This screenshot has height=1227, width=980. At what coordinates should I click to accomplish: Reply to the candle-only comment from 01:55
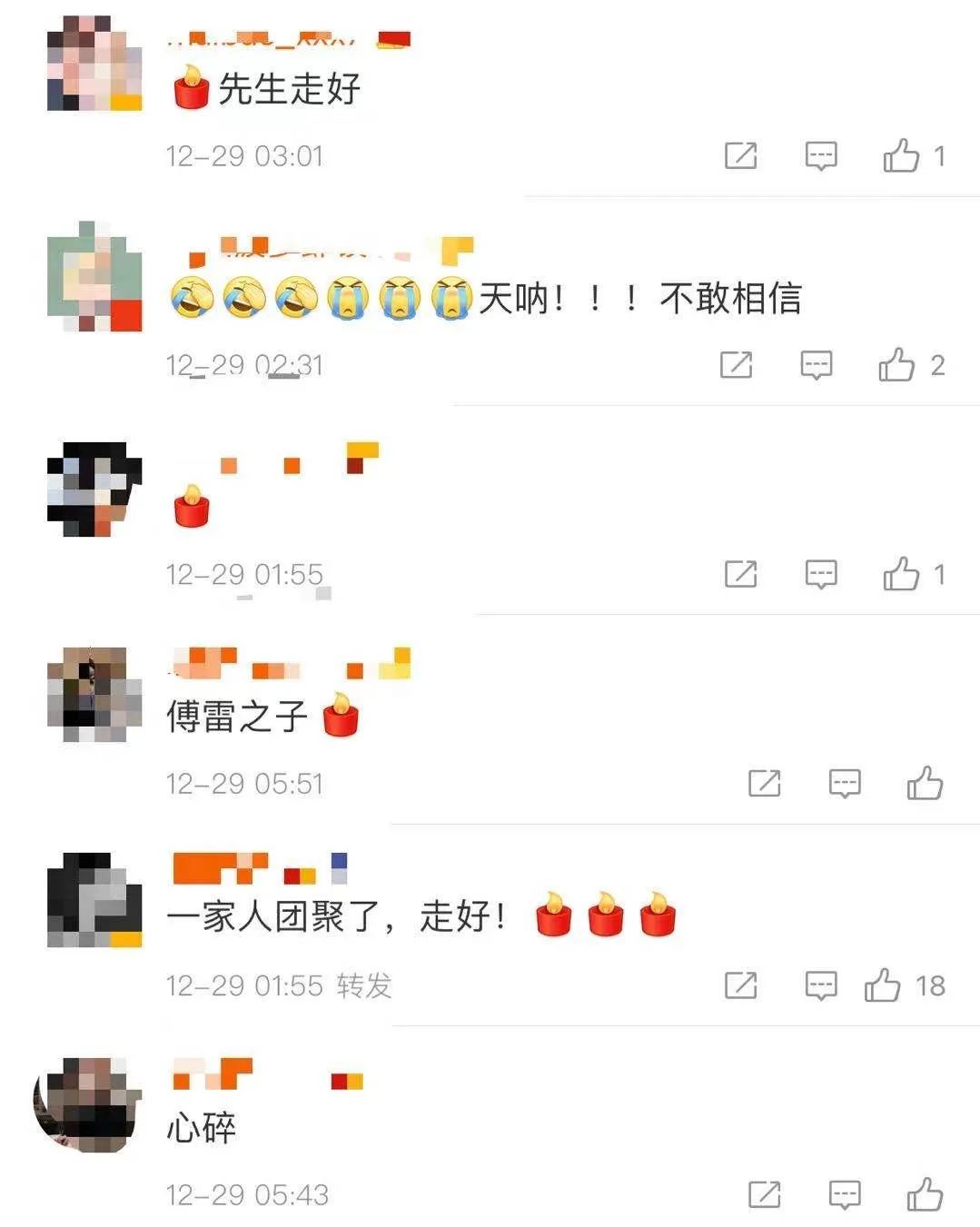[x=821, y=574]
